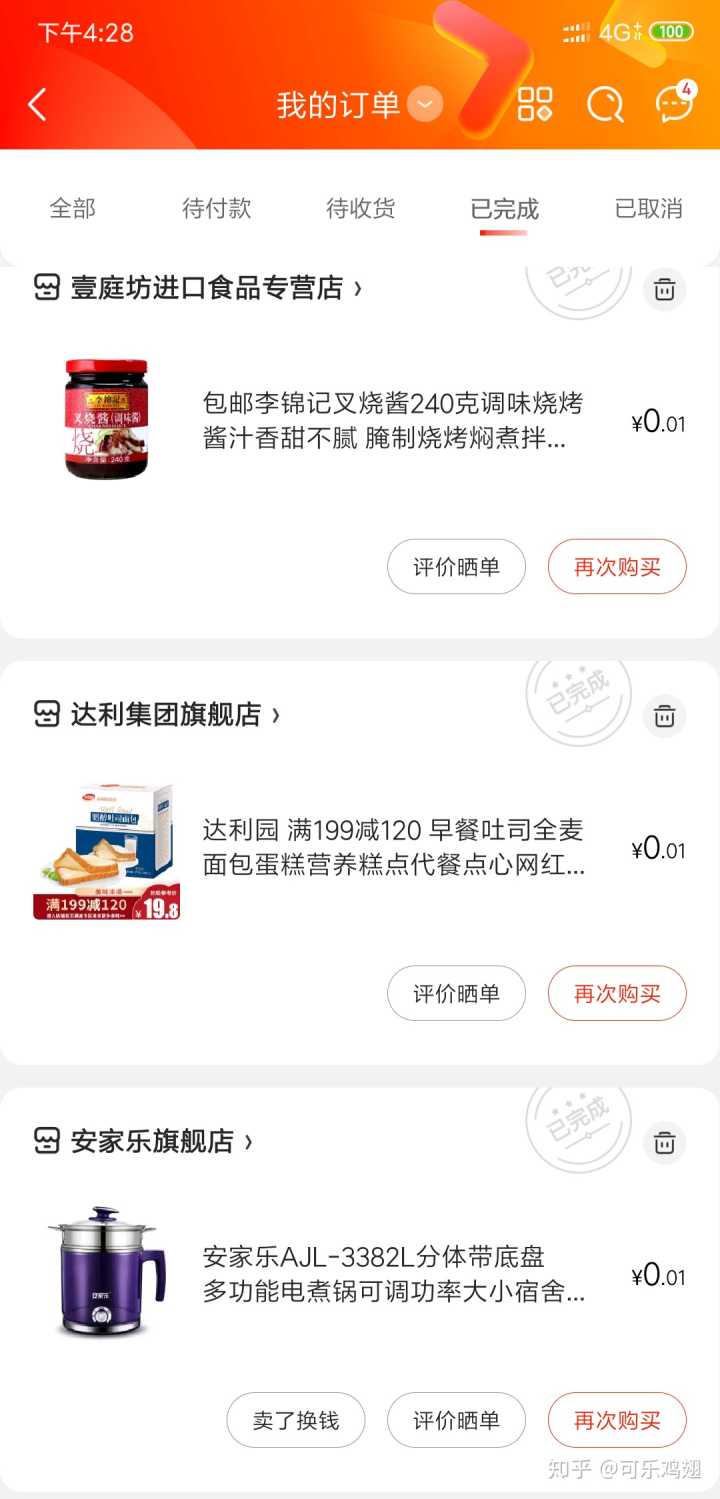Expand the 我的订单 dropdown

(426, 104)
